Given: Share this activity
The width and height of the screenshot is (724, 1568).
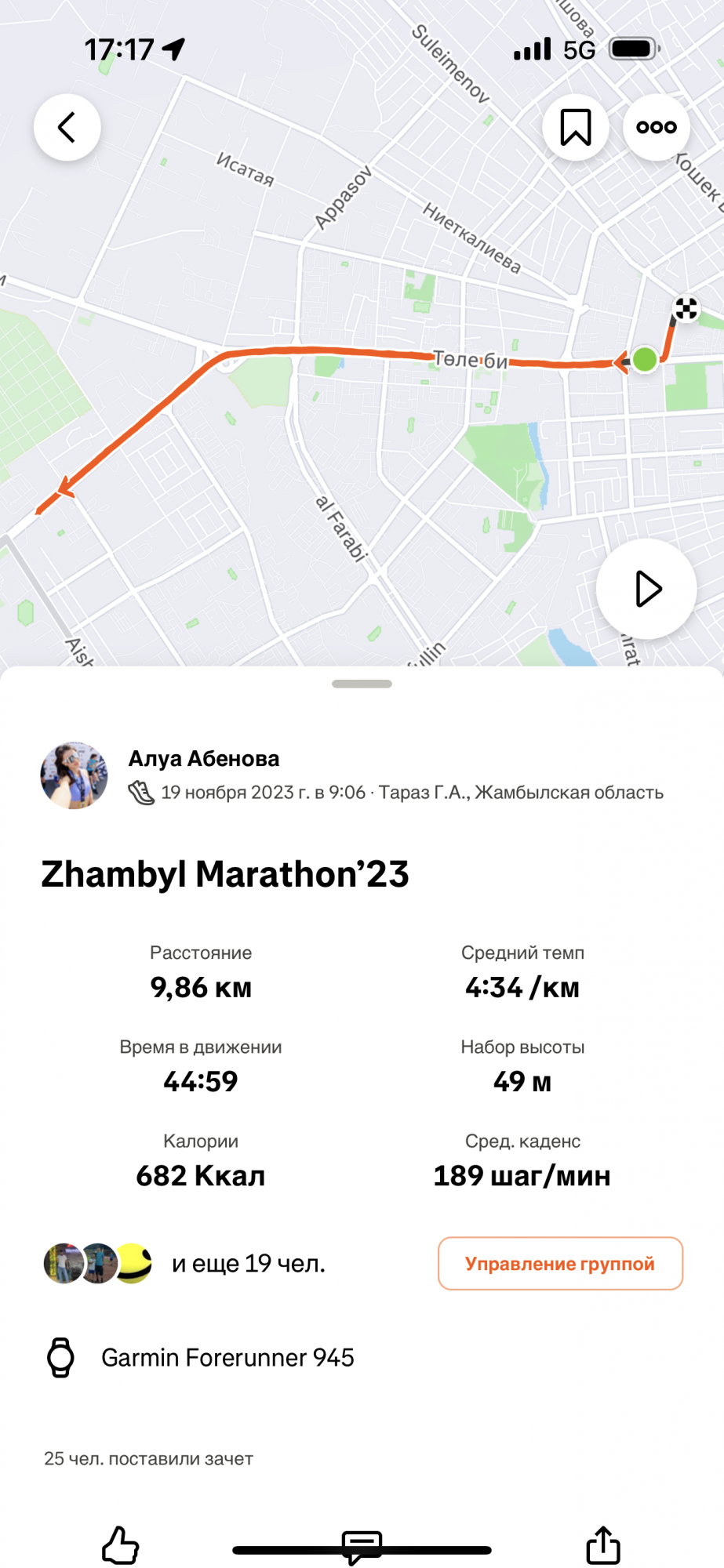Looking at the screenshot, I should [603, 1545].
